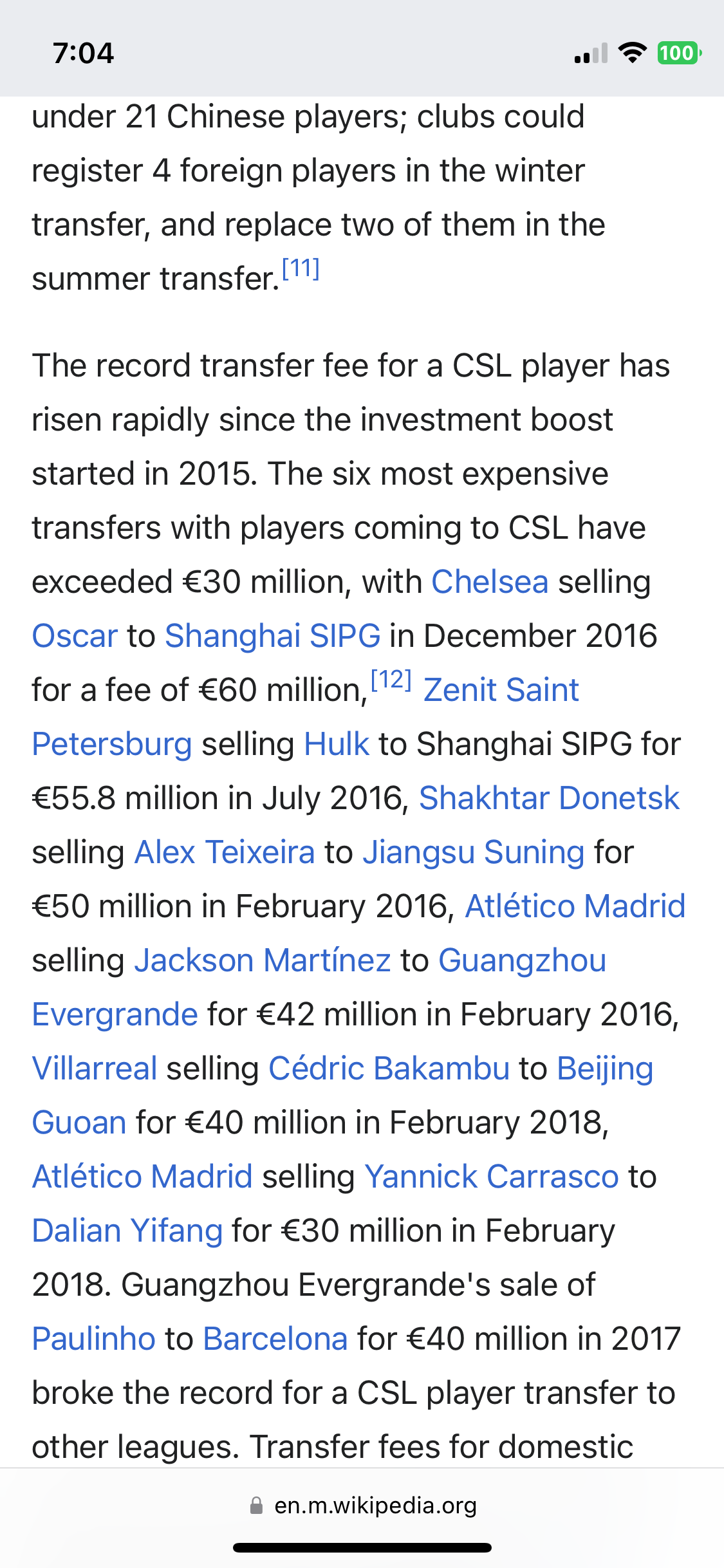The image size is (724, 1568).
Task: Open citation reference 12
Action: [391, 680]
